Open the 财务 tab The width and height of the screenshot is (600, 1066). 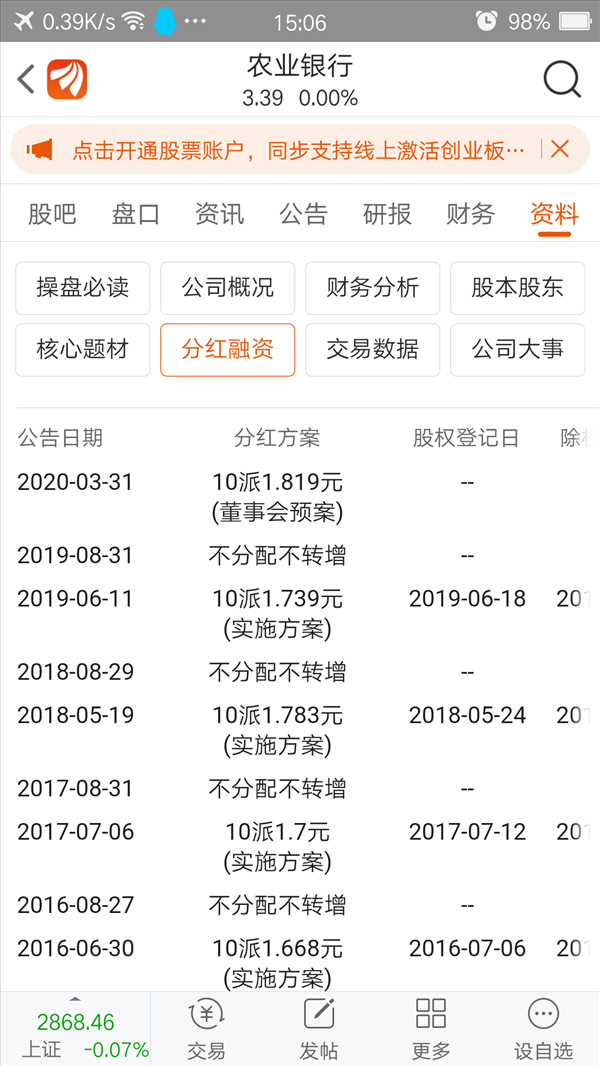click(470, 214)
